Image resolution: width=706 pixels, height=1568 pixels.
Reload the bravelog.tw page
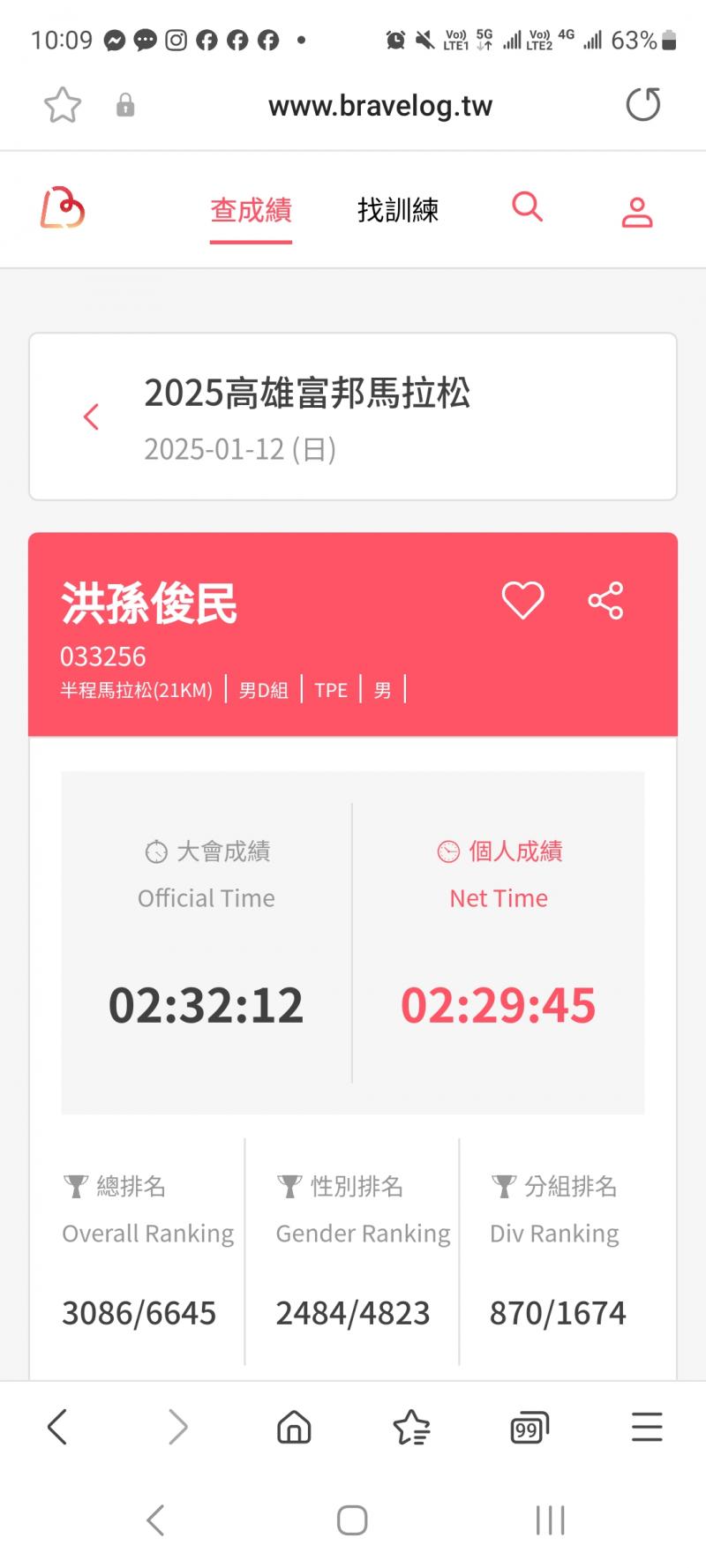click(642, 105)
